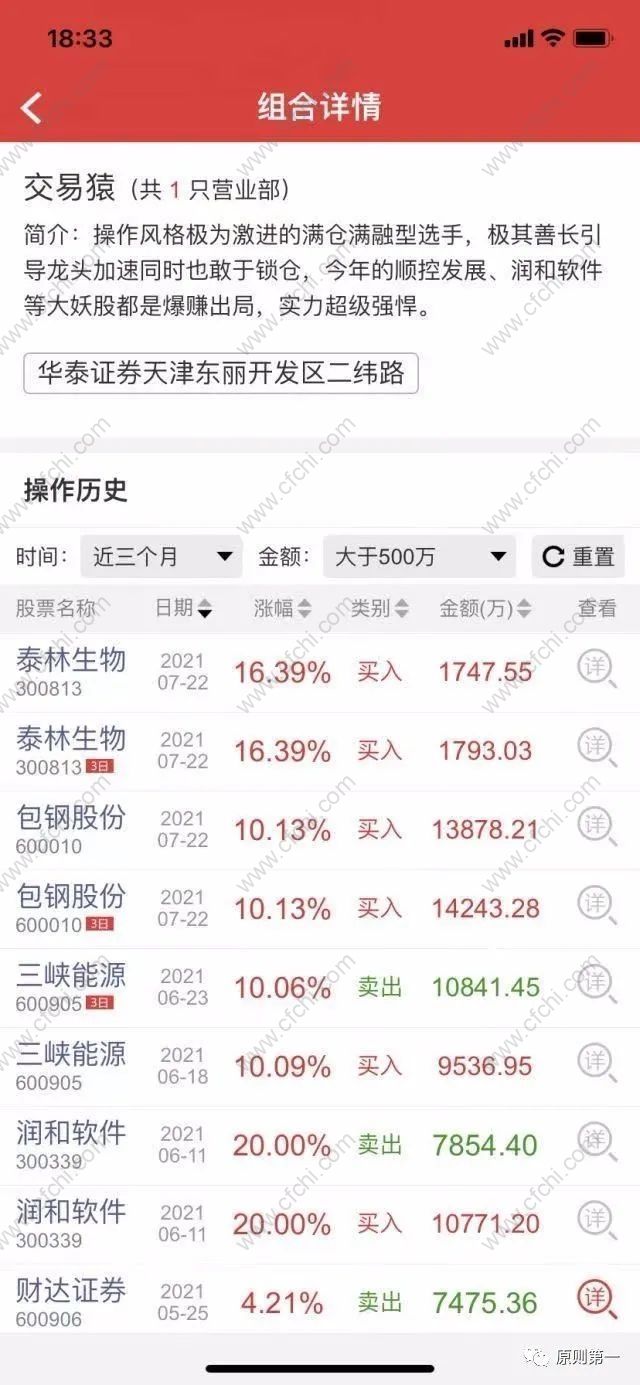This screenshot has height=1385, width=640.
Task: View details of 财达证券 7475.36 trade
Action: [596, 1299]
